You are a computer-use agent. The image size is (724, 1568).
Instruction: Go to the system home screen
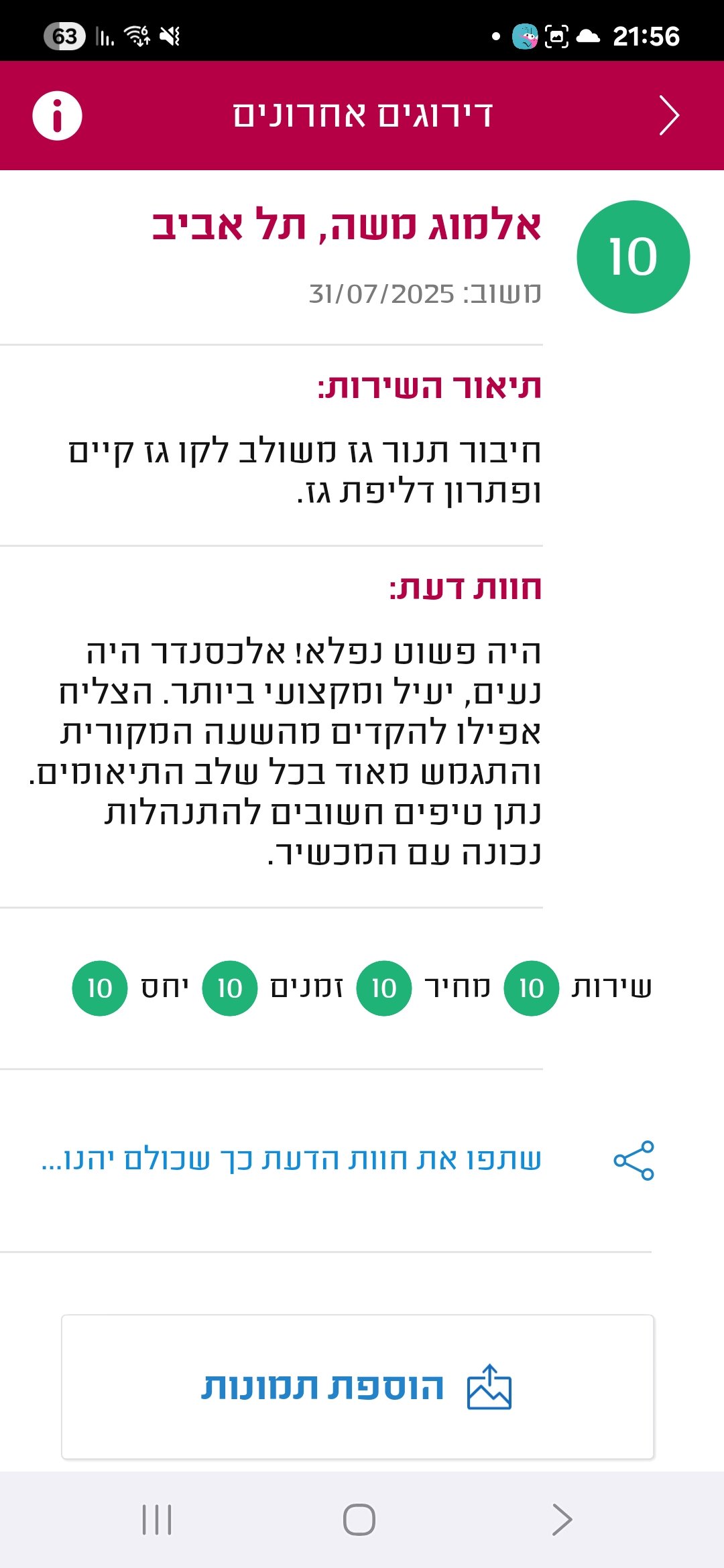[359, 1519]
